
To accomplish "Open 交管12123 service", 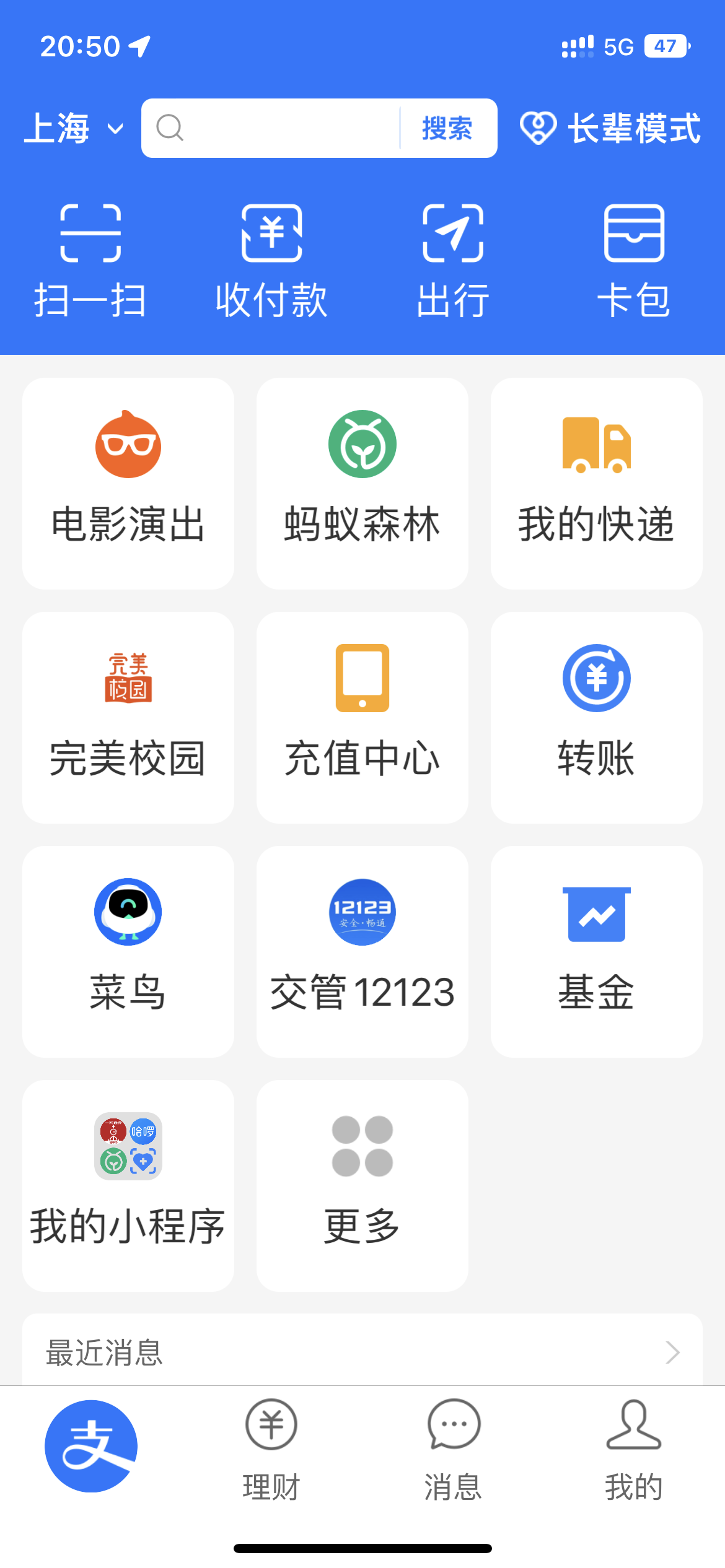I will click(x=362, y=951).
